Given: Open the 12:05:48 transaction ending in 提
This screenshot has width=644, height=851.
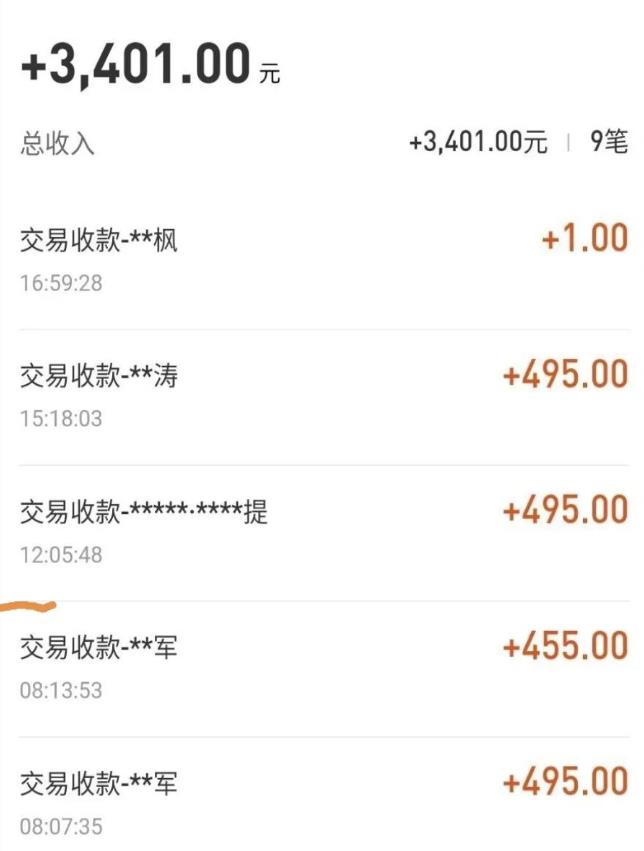Looking at the screenshot, I should click(x=322, y=532).
